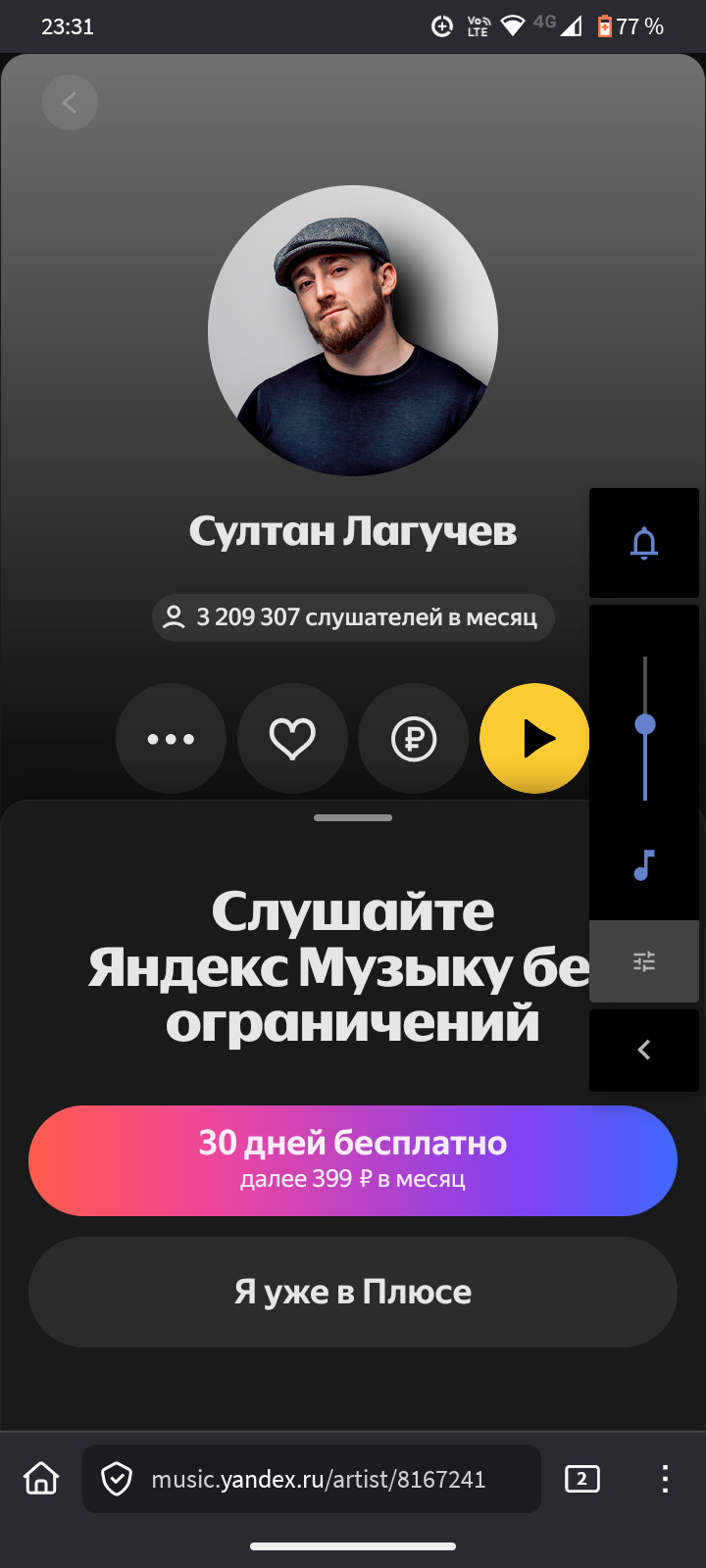Screen dimensions: 706x1568
Task: Open the browser home page
Action: tap(41, 1478)
